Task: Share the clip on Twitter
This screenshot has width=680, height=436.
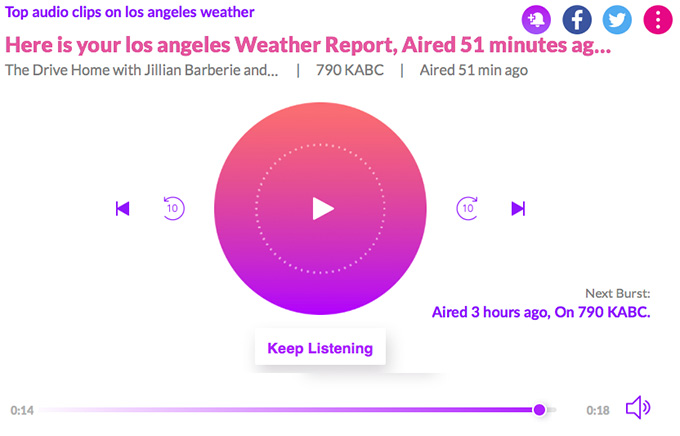Action: [x=617, y=19]
